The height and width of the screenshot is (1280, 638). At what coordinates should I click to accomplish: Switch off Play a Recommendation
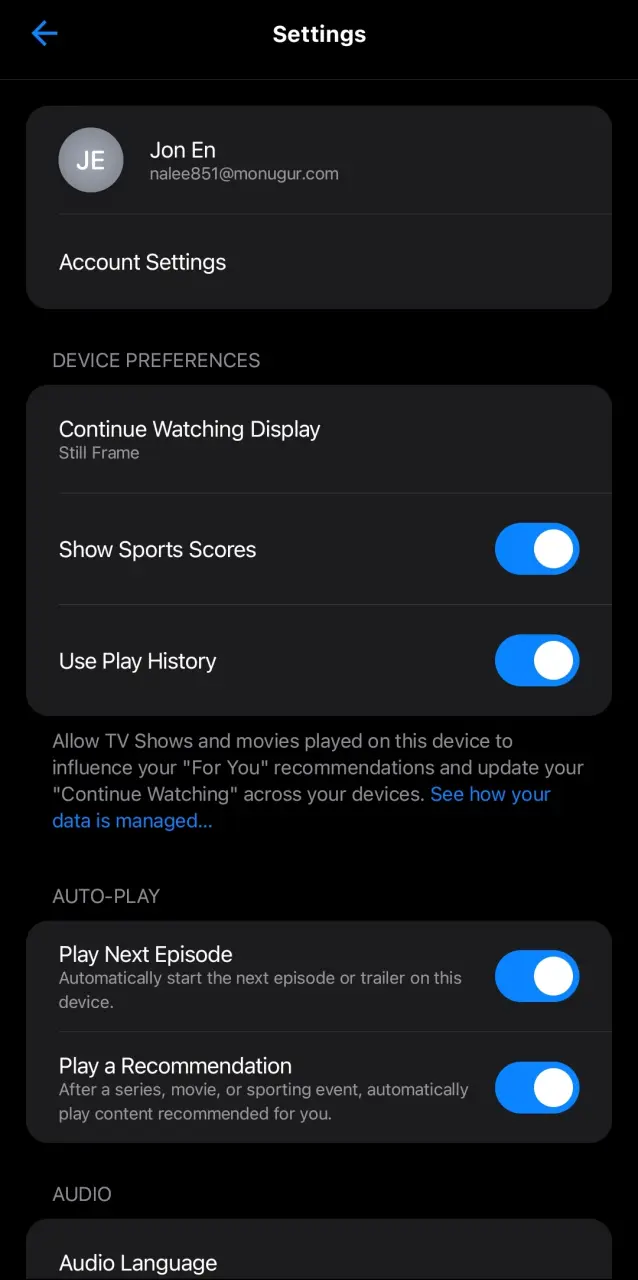(537, 1088)
